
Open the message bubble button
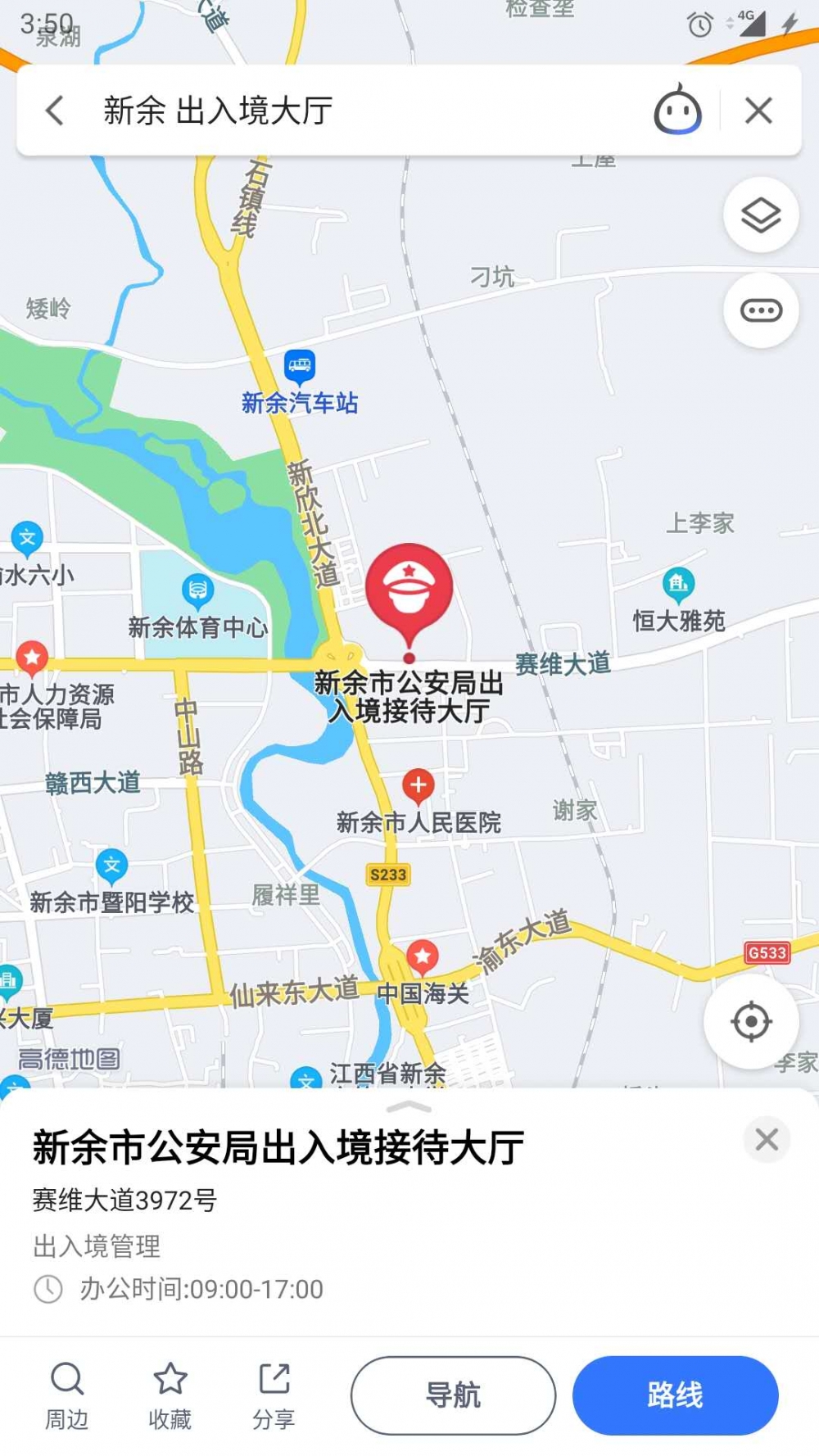(x=761, y=310)
